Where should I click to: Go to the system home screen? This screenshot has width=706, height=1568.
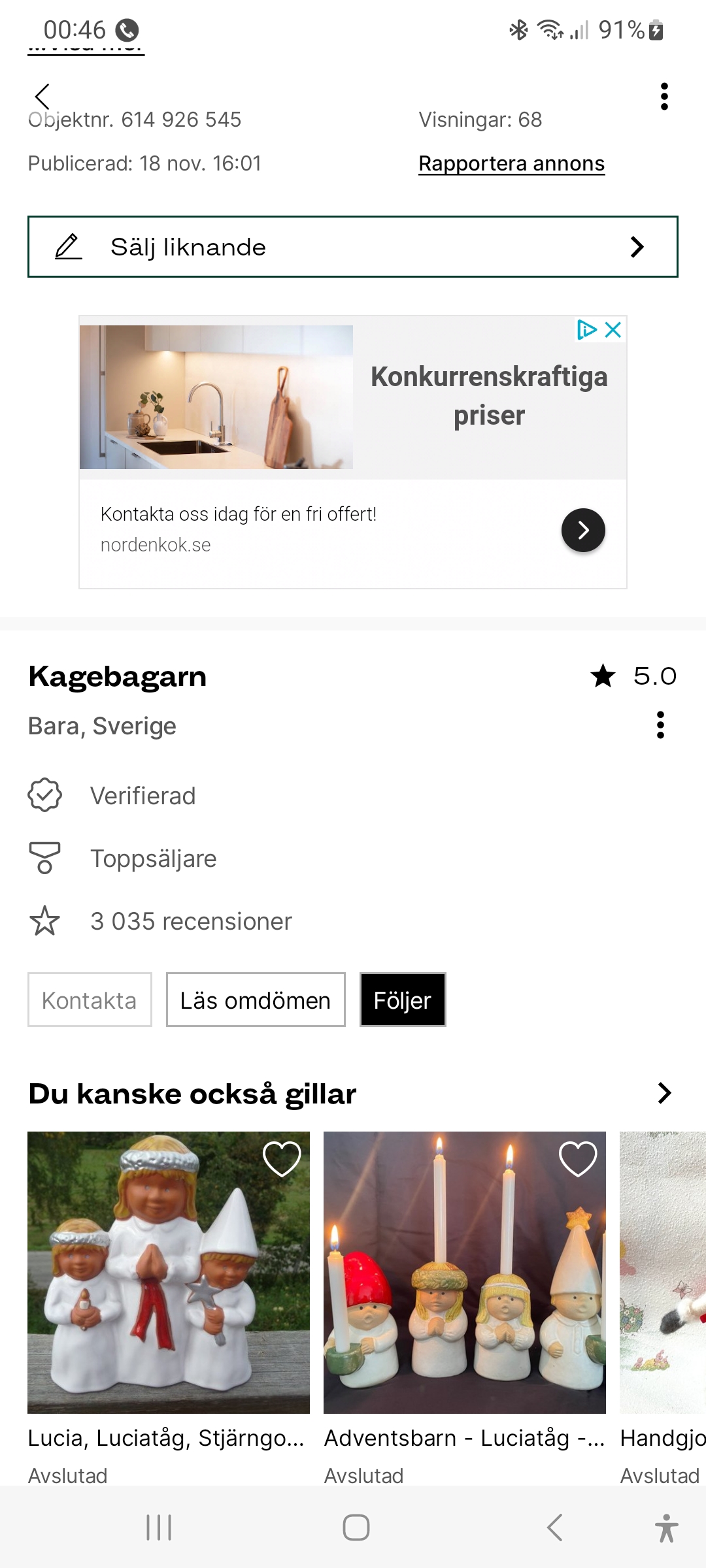point(356,1527)
